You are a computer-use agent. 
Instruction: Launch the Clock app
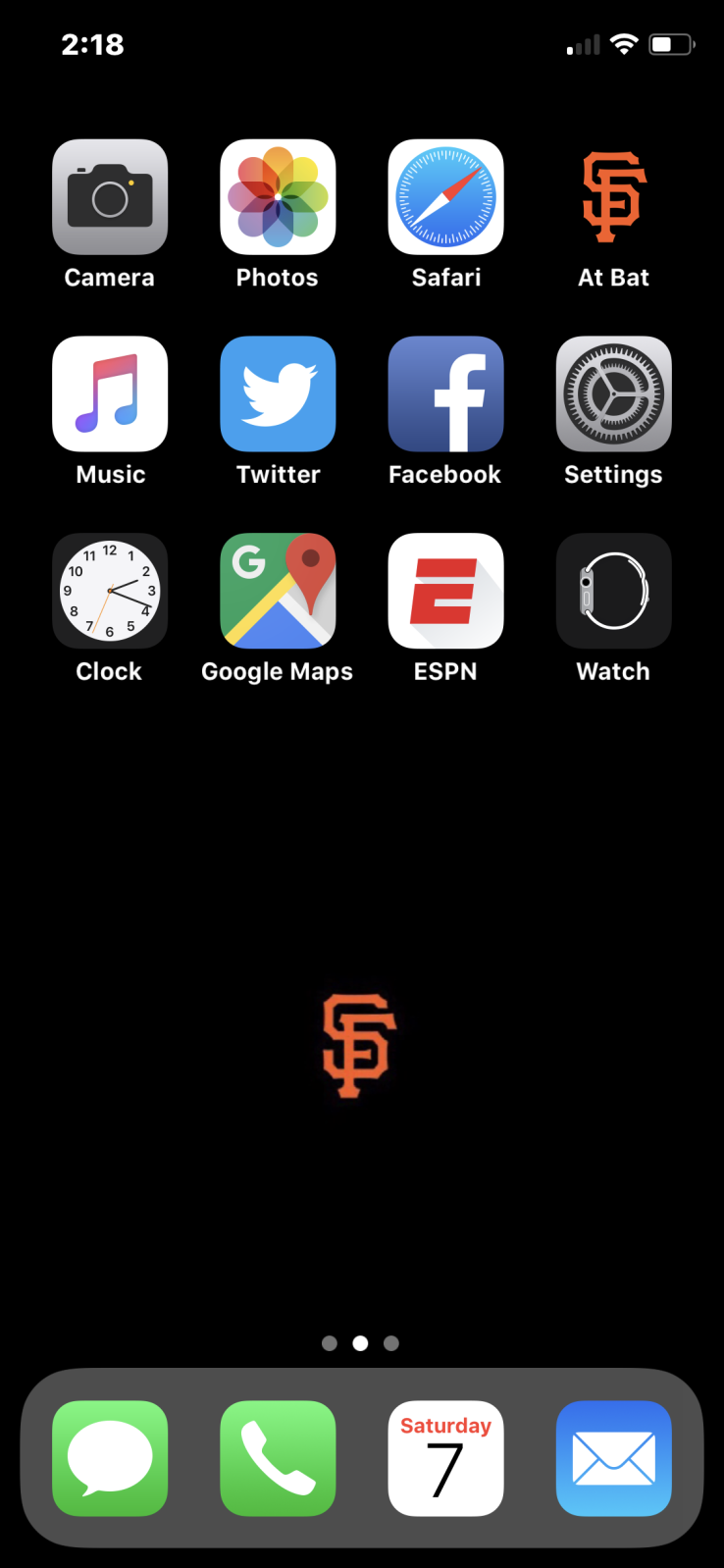pos(110,591)
